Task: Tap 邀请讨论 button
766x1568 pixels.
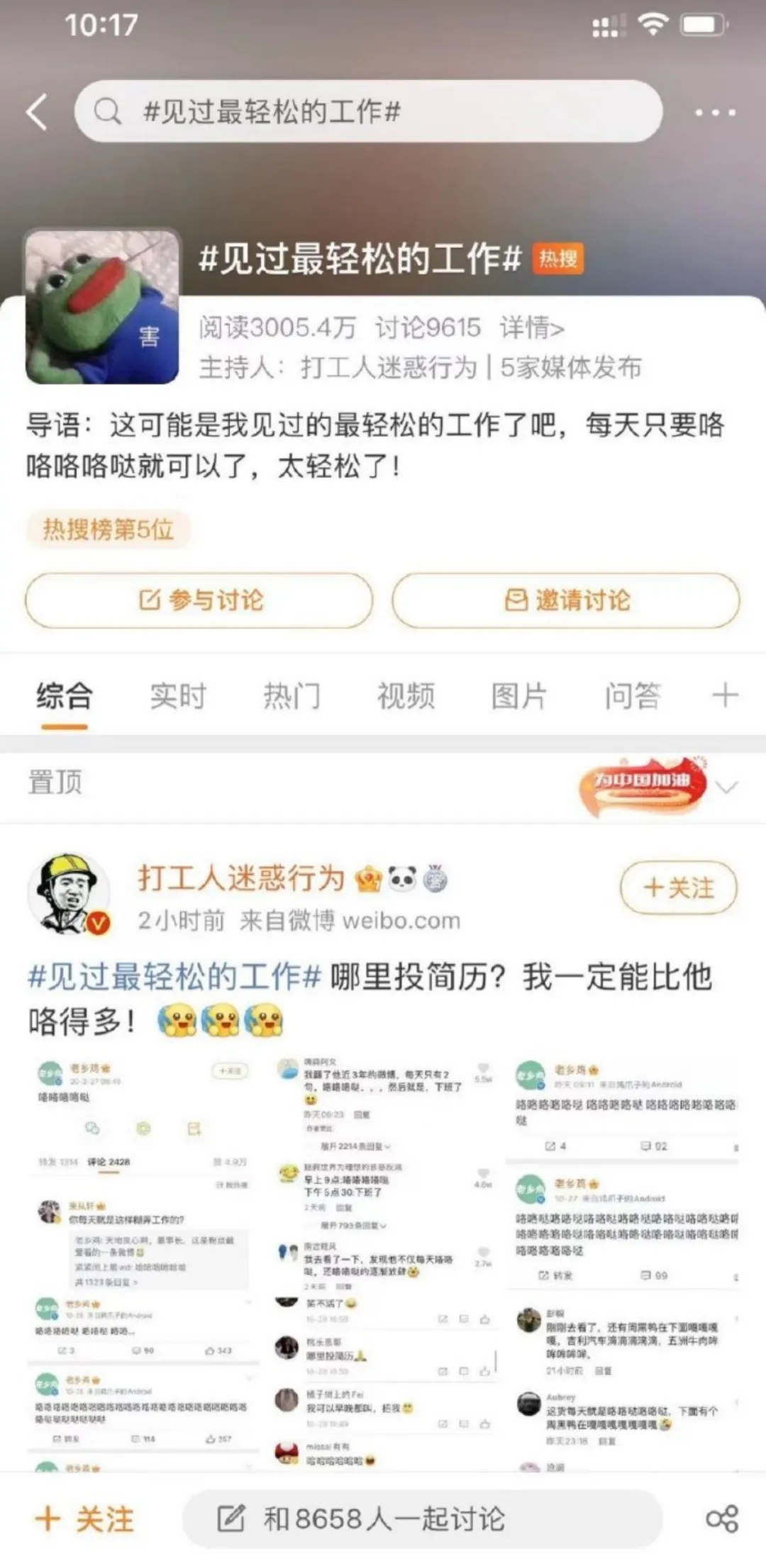Action: pos(566,600)
